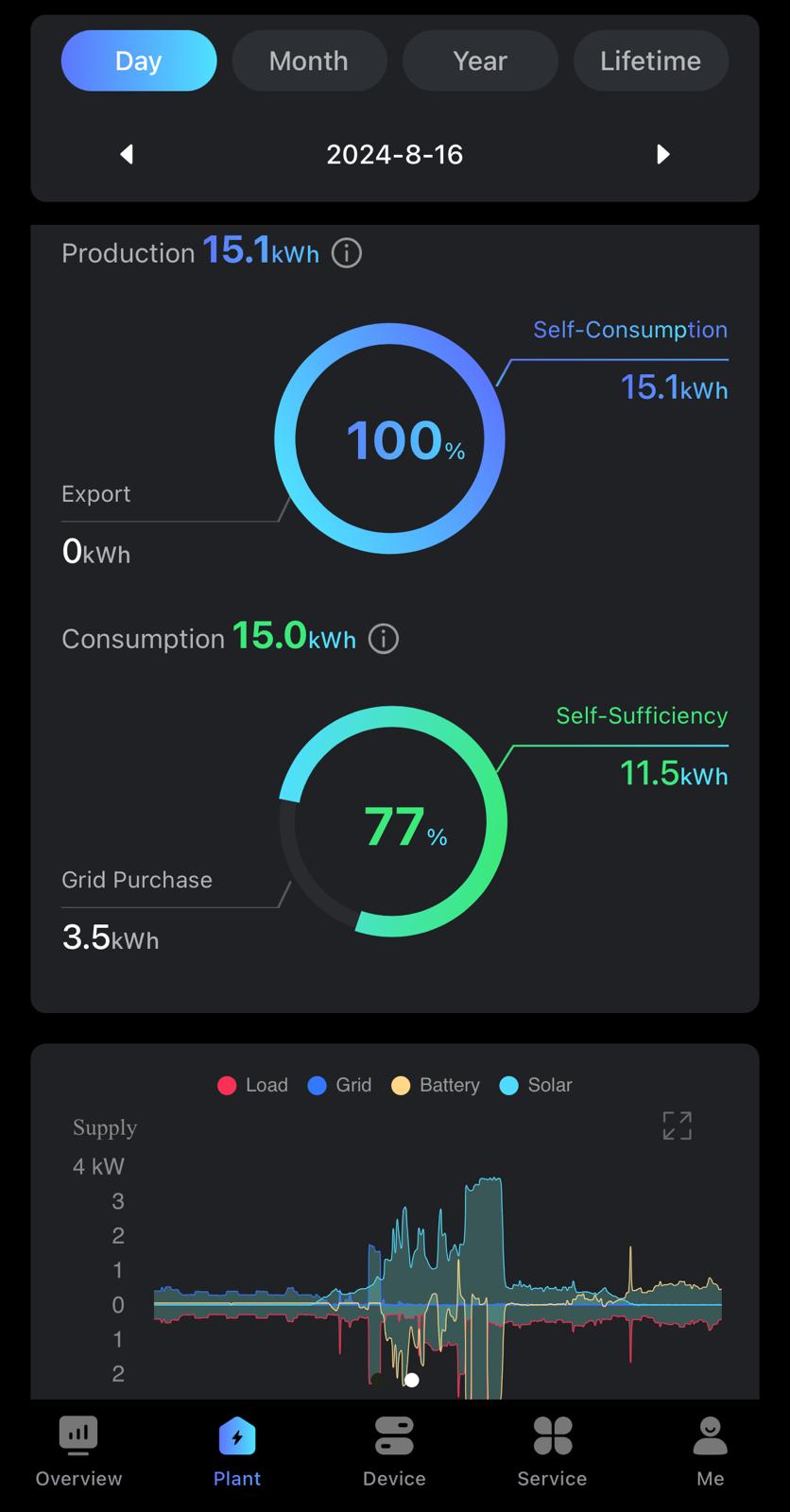Toggle the Grid series in the chart

340,1085
